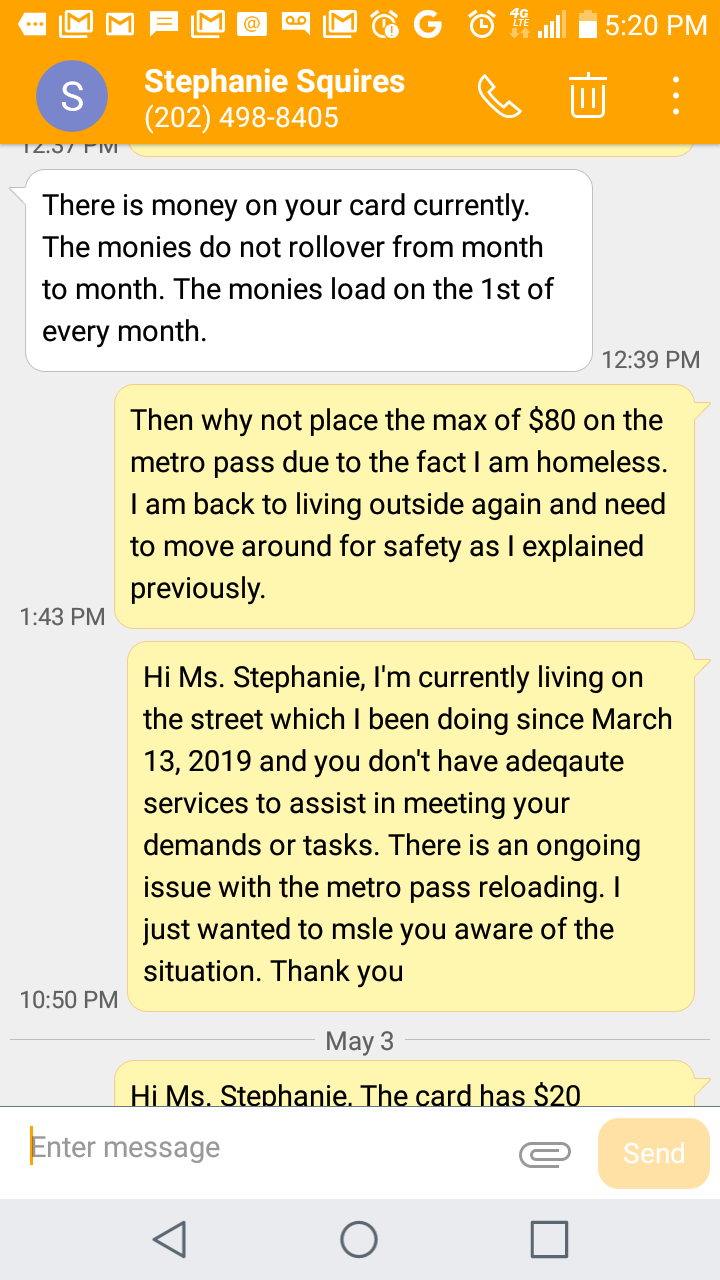Delete conversation using the trash icon
Image resolution: width=720 pixels, height=1280 pixels.
click(588, 96)
